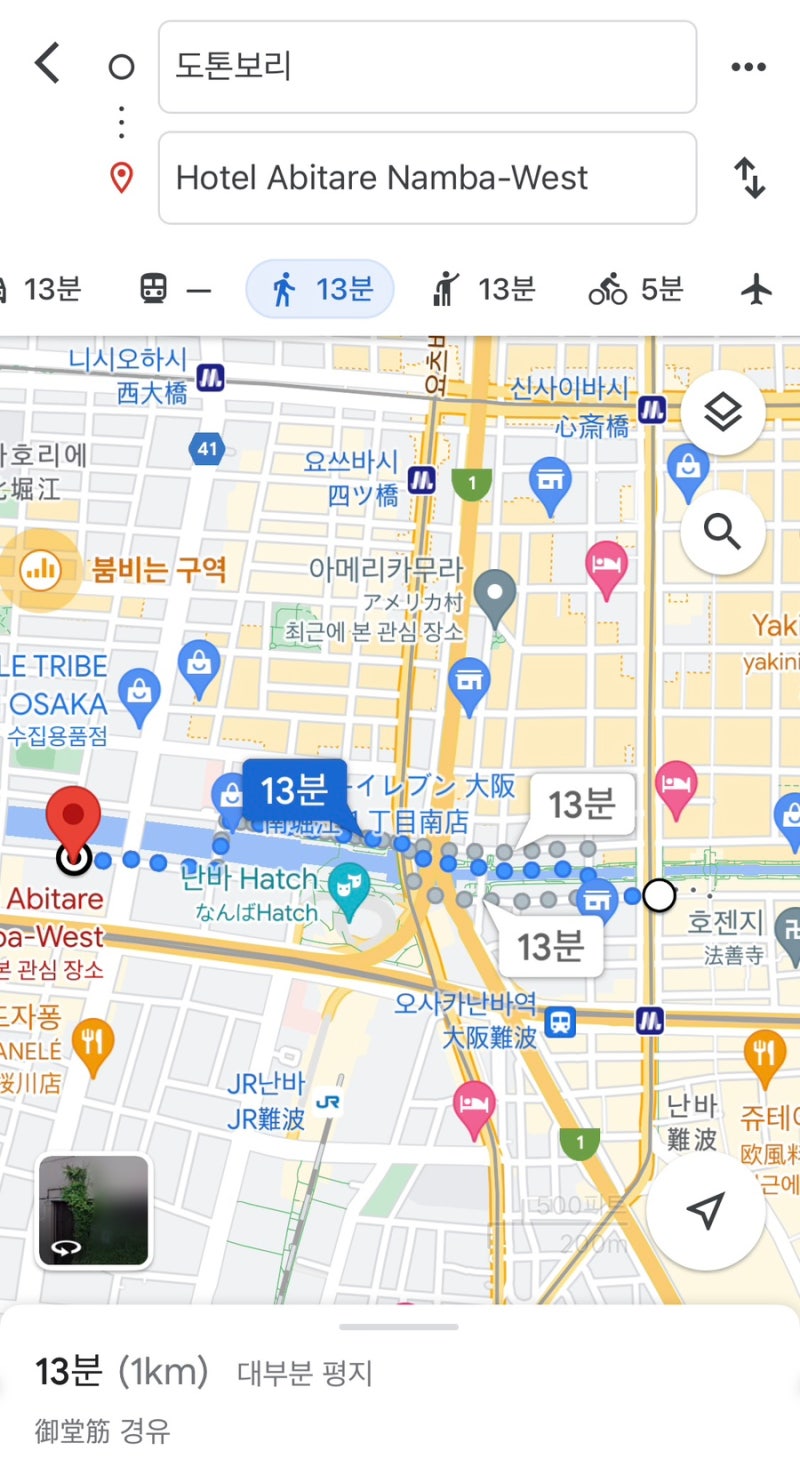Switch to the cycling 5분 tab
This screenshot has height=1459, width=800.
click(636, 289)
